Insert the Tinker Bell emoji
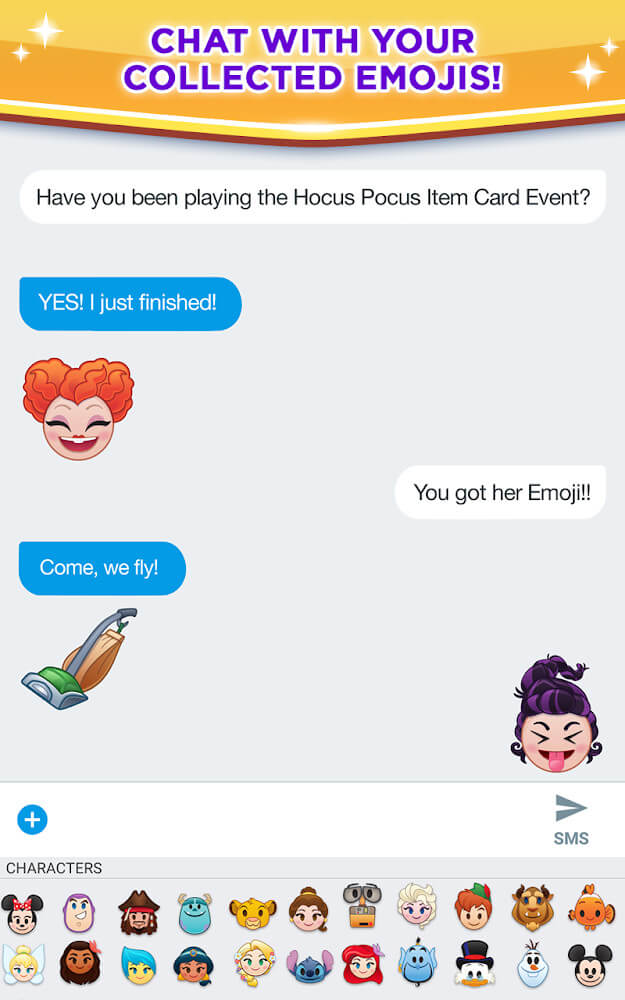 tap(24, 963)
